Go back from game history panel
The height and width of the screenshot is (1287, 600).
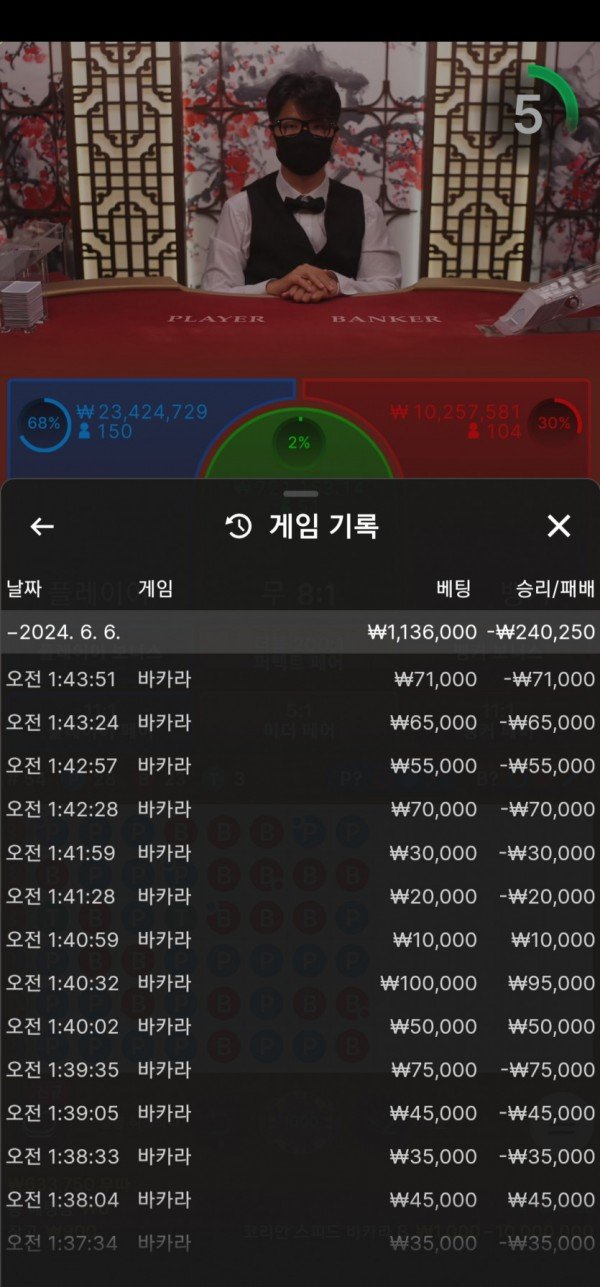[x=41, y=526]
